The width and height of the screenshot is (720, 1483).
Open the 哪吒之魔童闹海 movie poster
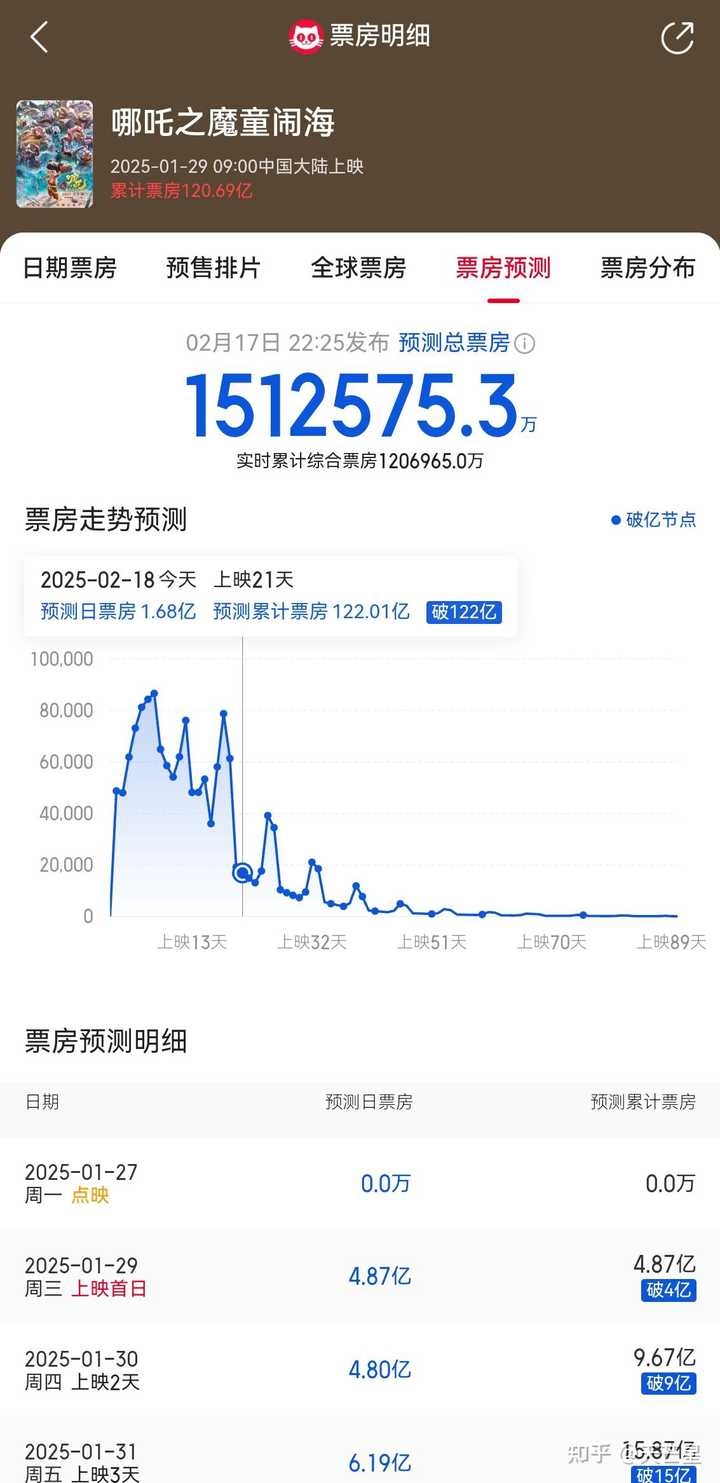tap(54, 154)
